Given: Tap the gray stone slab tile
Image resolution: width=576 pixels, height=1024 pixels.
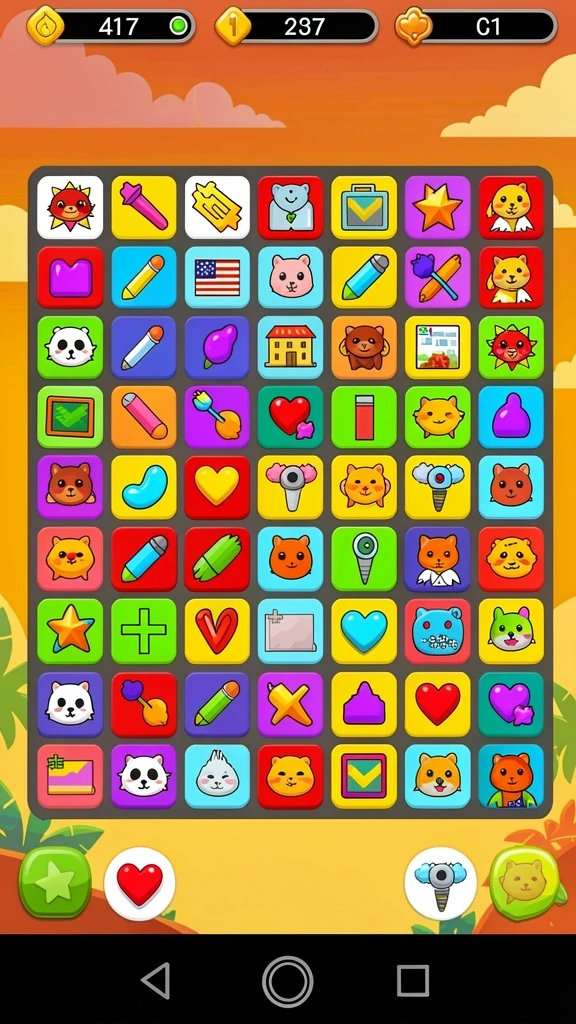Looking at the screenshot, I should tap(291, 631).
